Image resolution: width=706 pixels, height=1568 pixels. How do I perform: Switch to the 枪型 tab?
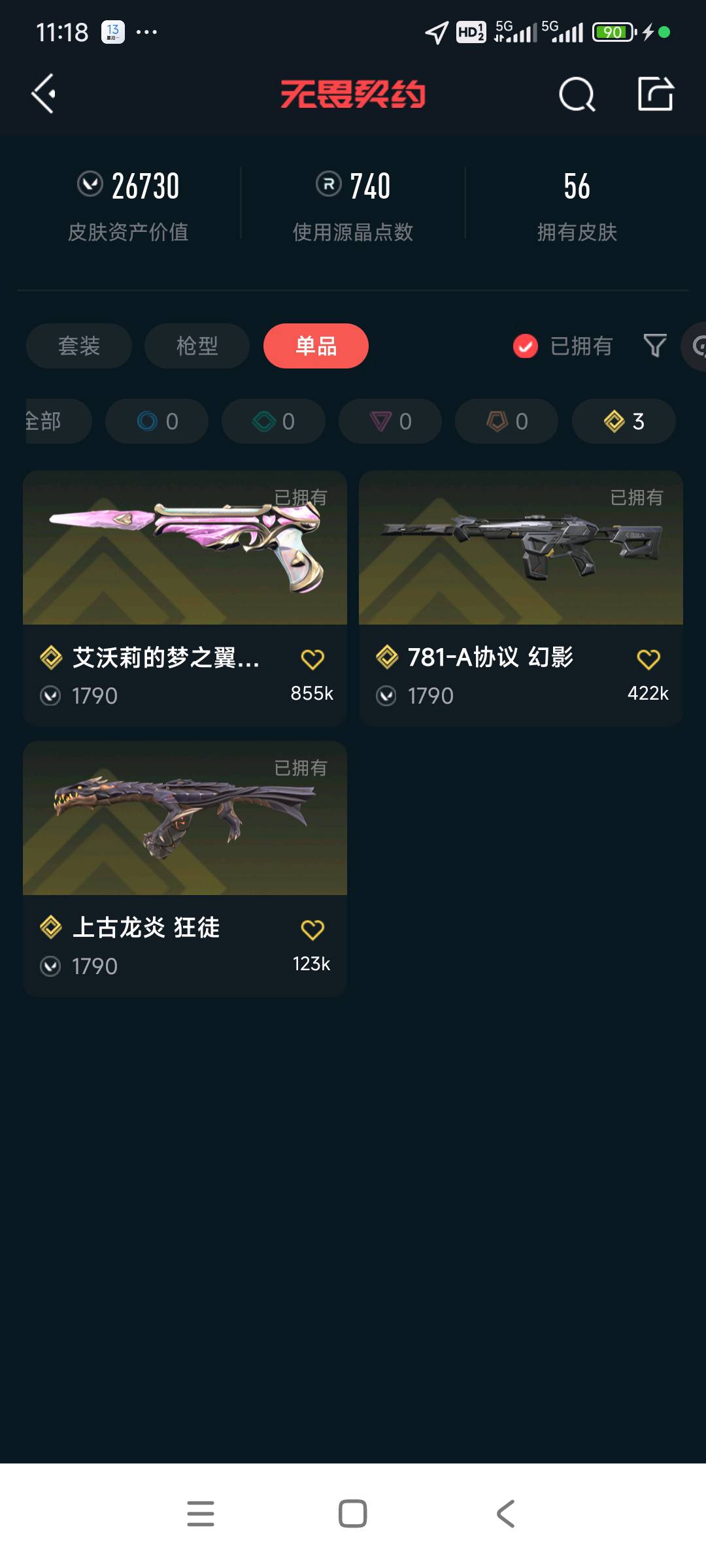197,346
